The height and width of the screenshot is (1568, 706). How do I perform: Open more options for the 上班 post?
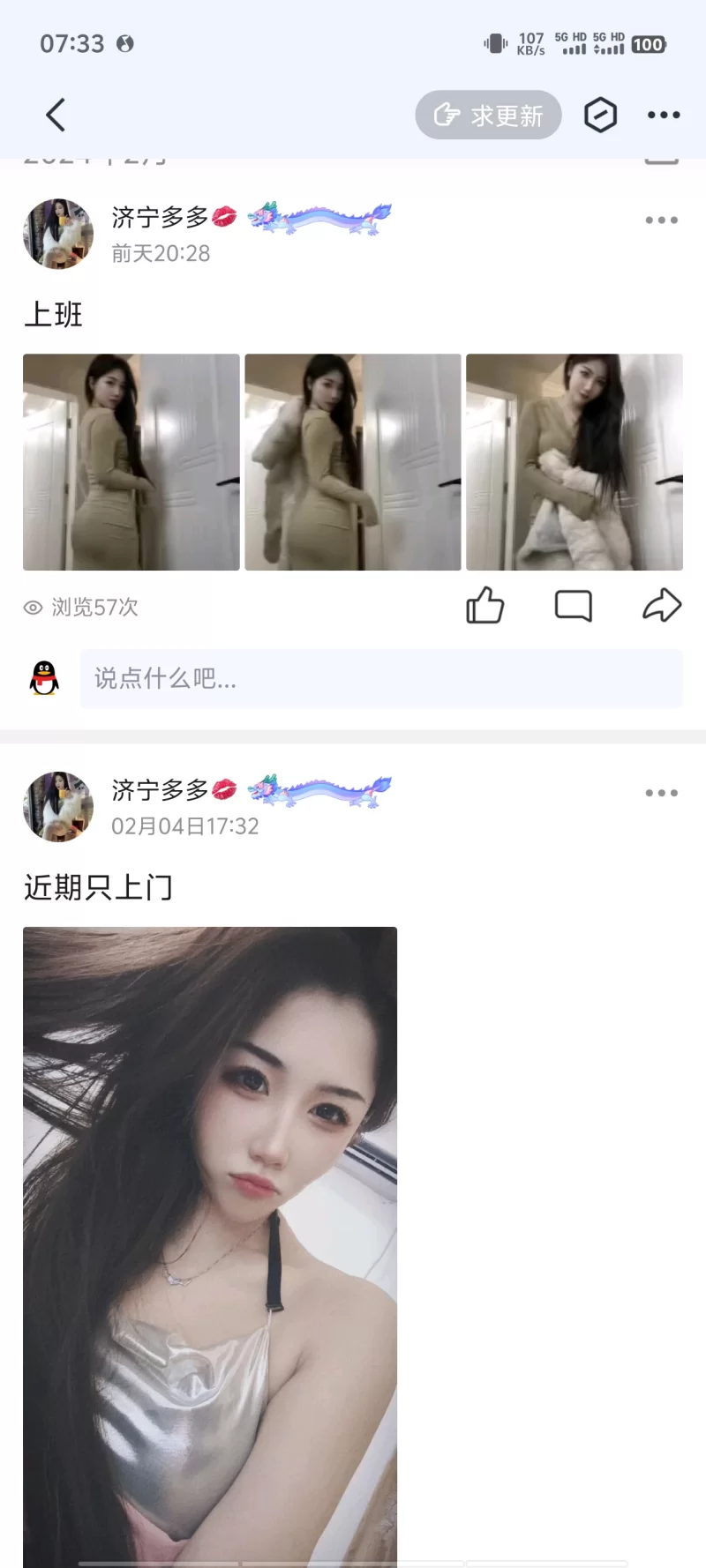(x=661, y=220)
